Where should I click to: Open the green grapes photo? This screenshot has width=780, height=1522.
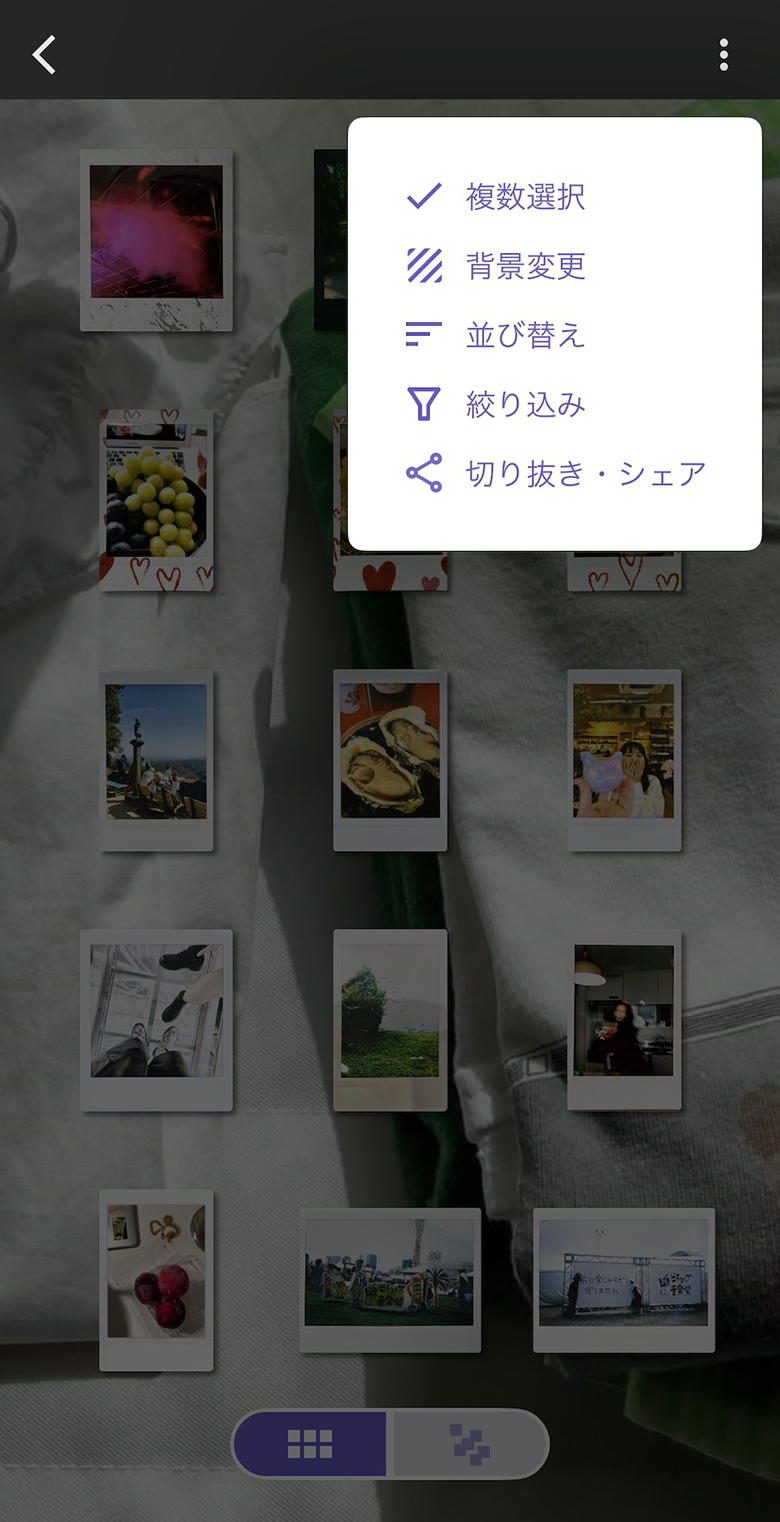156,500
